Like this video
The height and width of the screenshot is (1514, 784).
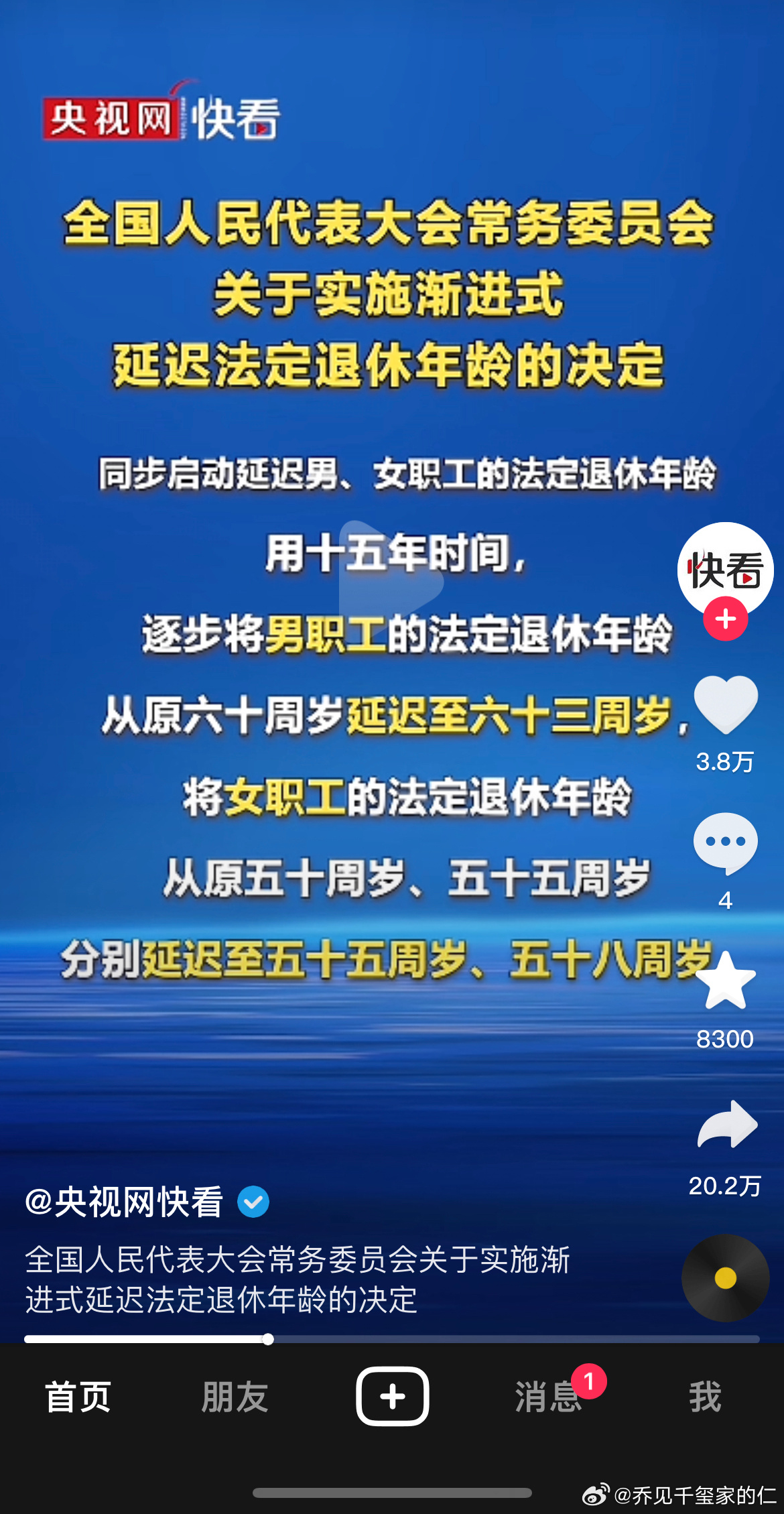tap(726, 704)
